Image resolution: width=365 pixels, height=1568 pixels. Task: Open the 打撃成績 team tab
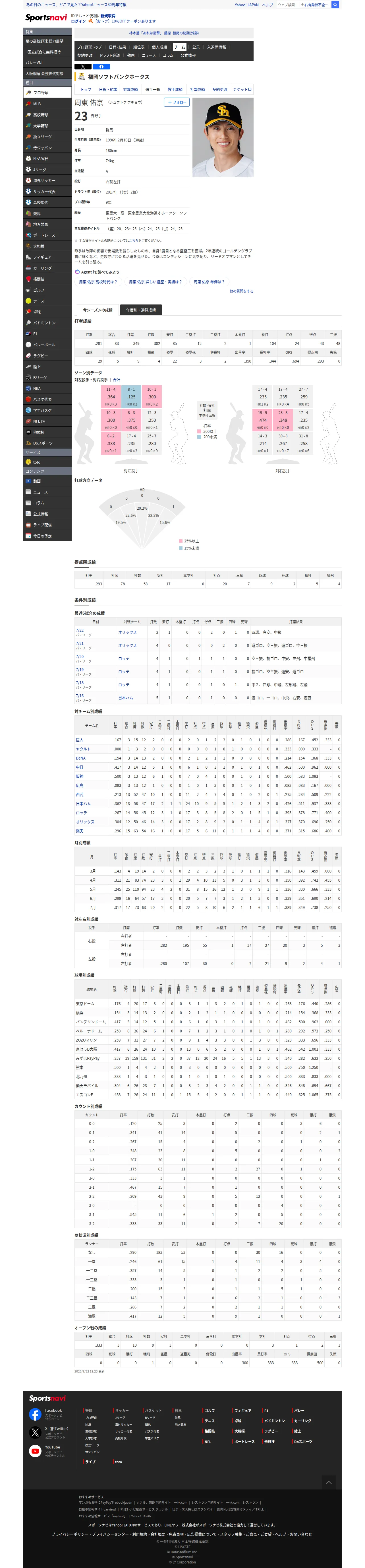click(x=198, y=89)
